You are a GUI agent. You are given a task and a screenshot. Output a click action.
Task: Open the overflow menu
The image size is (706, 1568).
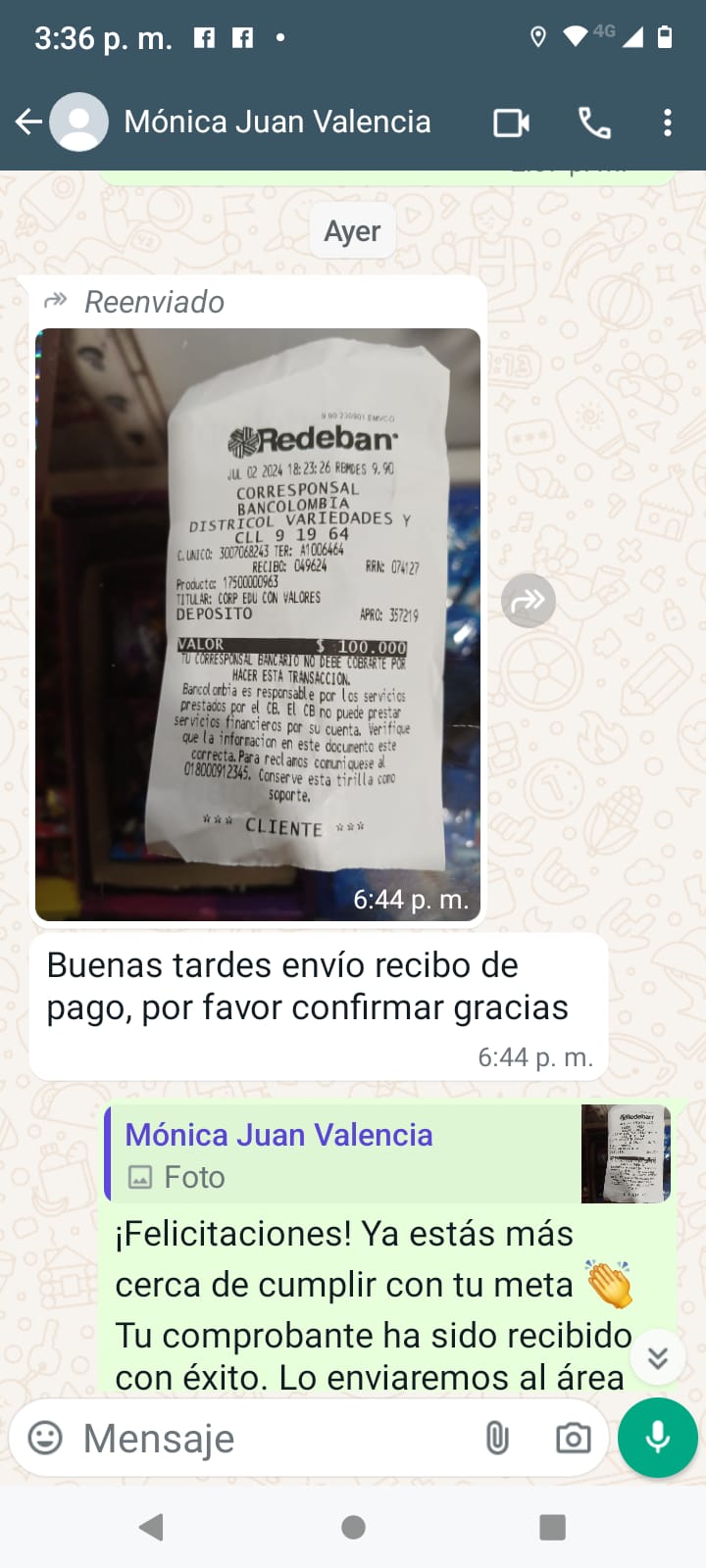coord(668,122)
